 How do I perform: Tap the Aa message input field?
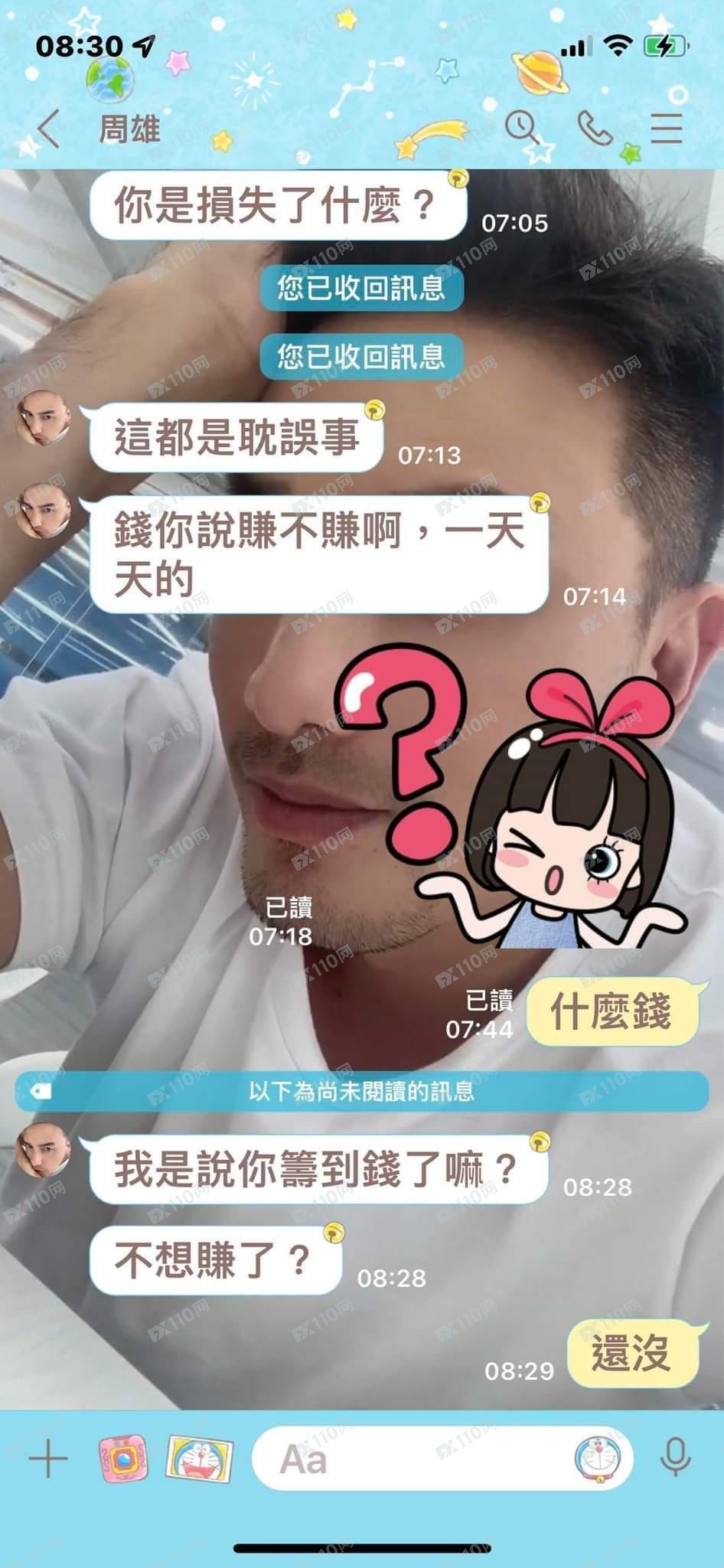tap(413, 1459)
